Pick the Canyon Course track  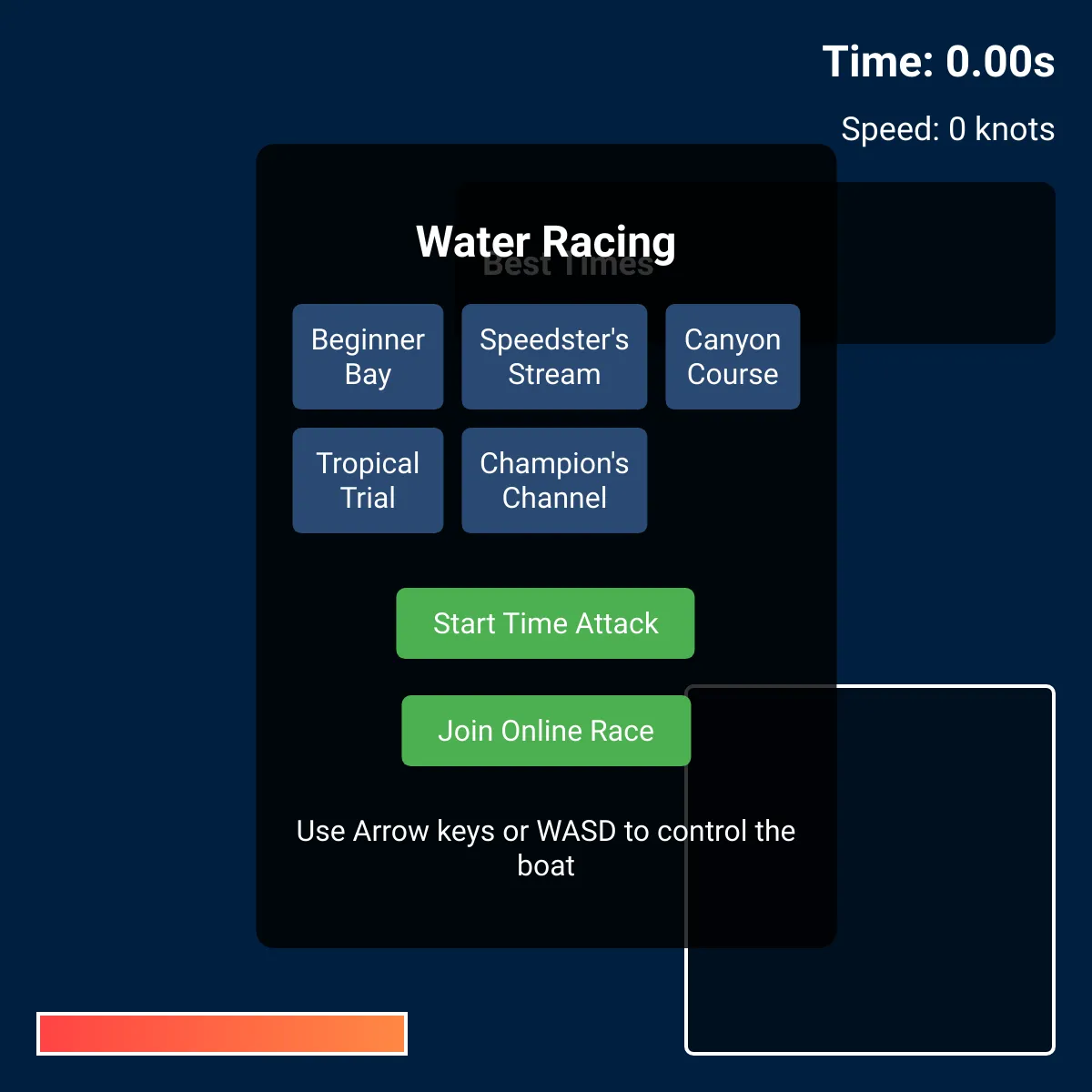click(733, 357)
